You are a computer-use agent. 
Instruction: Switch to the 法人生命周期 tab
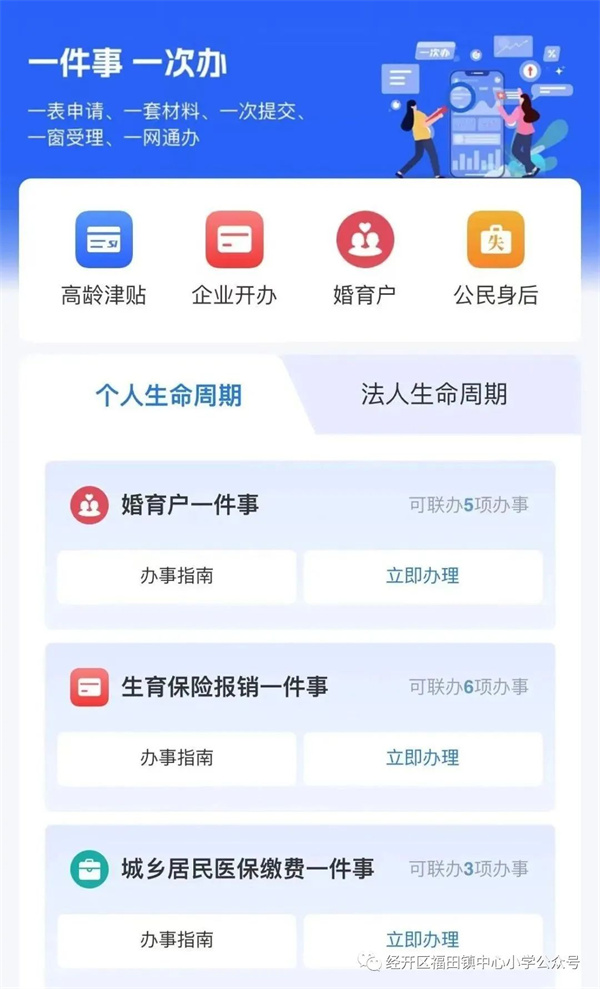(434, 394)
